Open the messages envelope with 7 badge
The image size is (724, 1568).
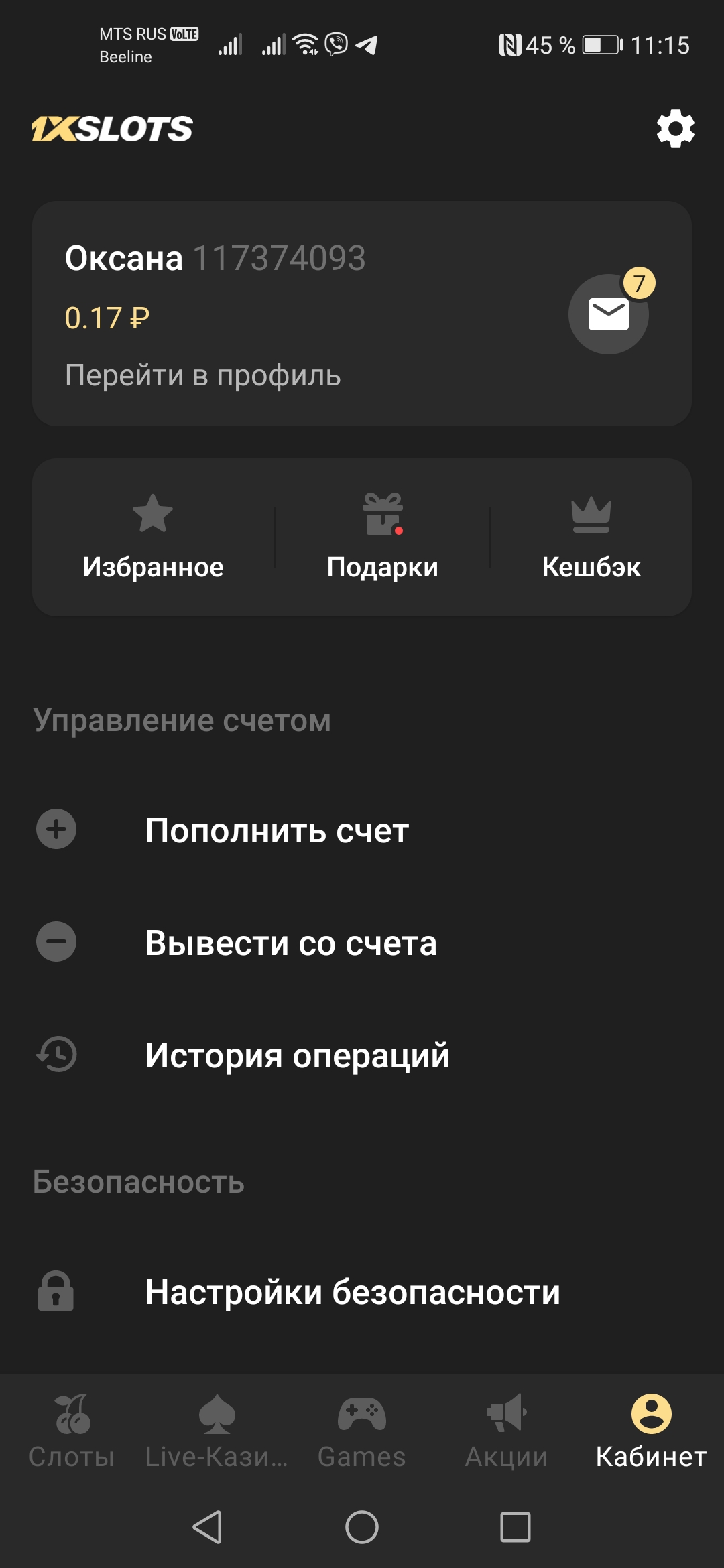[609, 314]
